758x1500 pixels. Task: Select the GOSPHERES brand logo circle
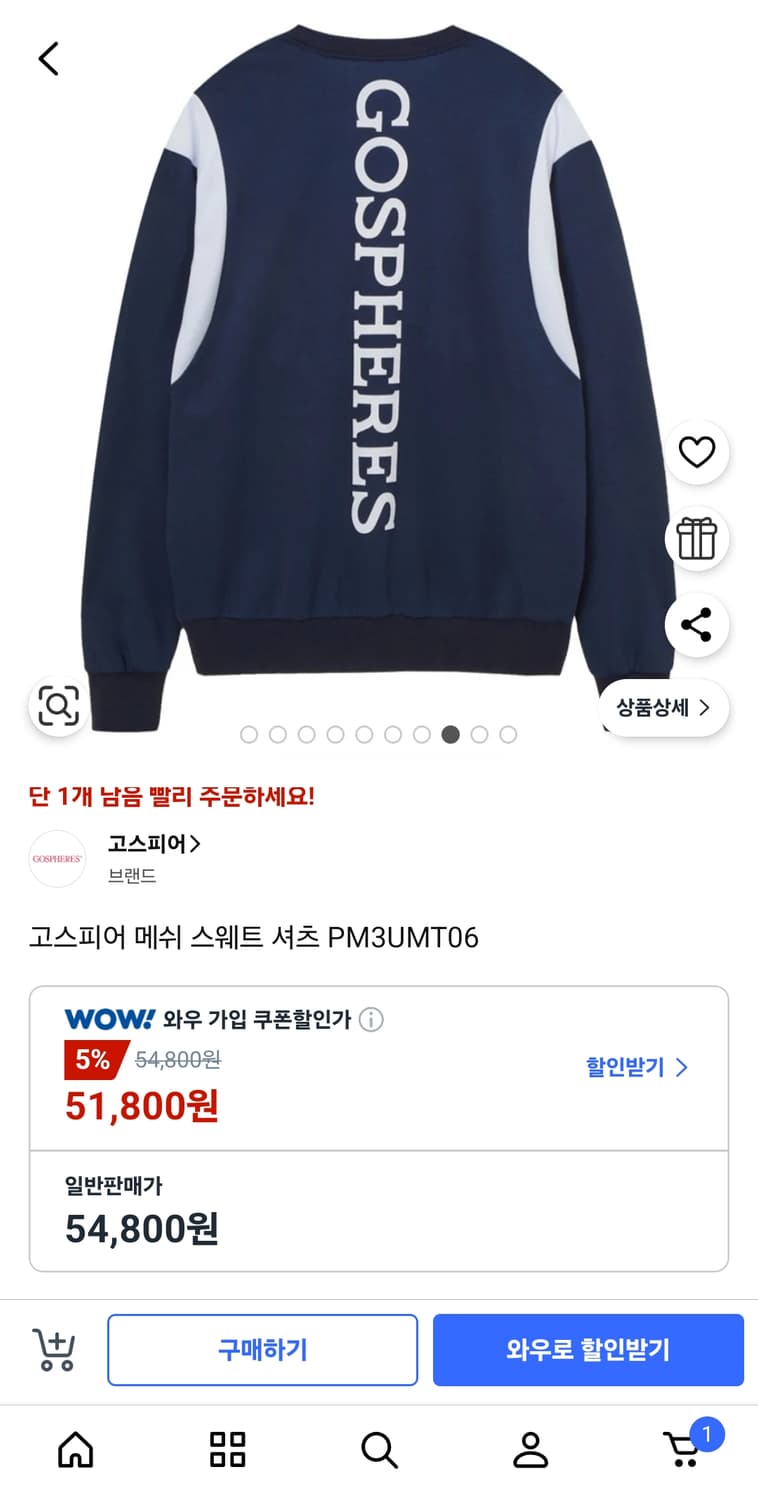tap(57, 858)
